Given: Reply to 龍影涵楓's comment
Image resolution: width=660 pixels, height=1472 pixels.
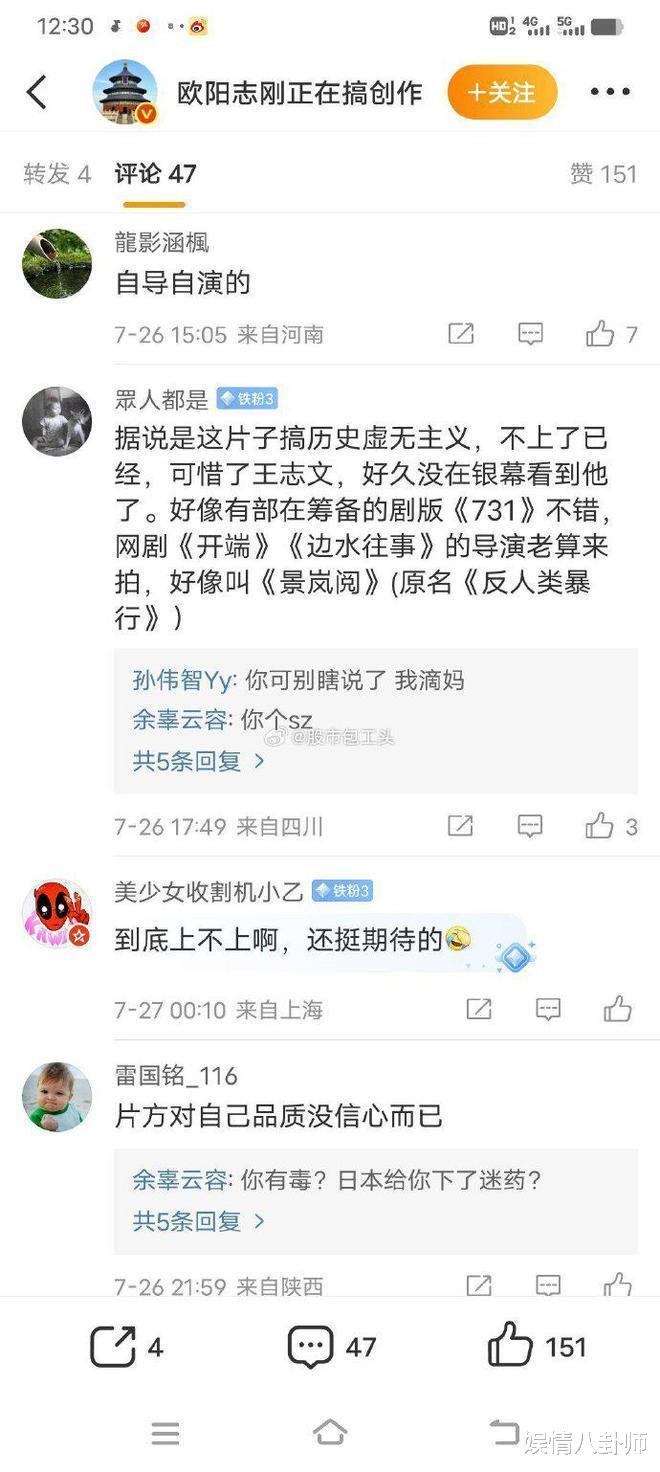Looking at the screenshot, I should [530, 334].
